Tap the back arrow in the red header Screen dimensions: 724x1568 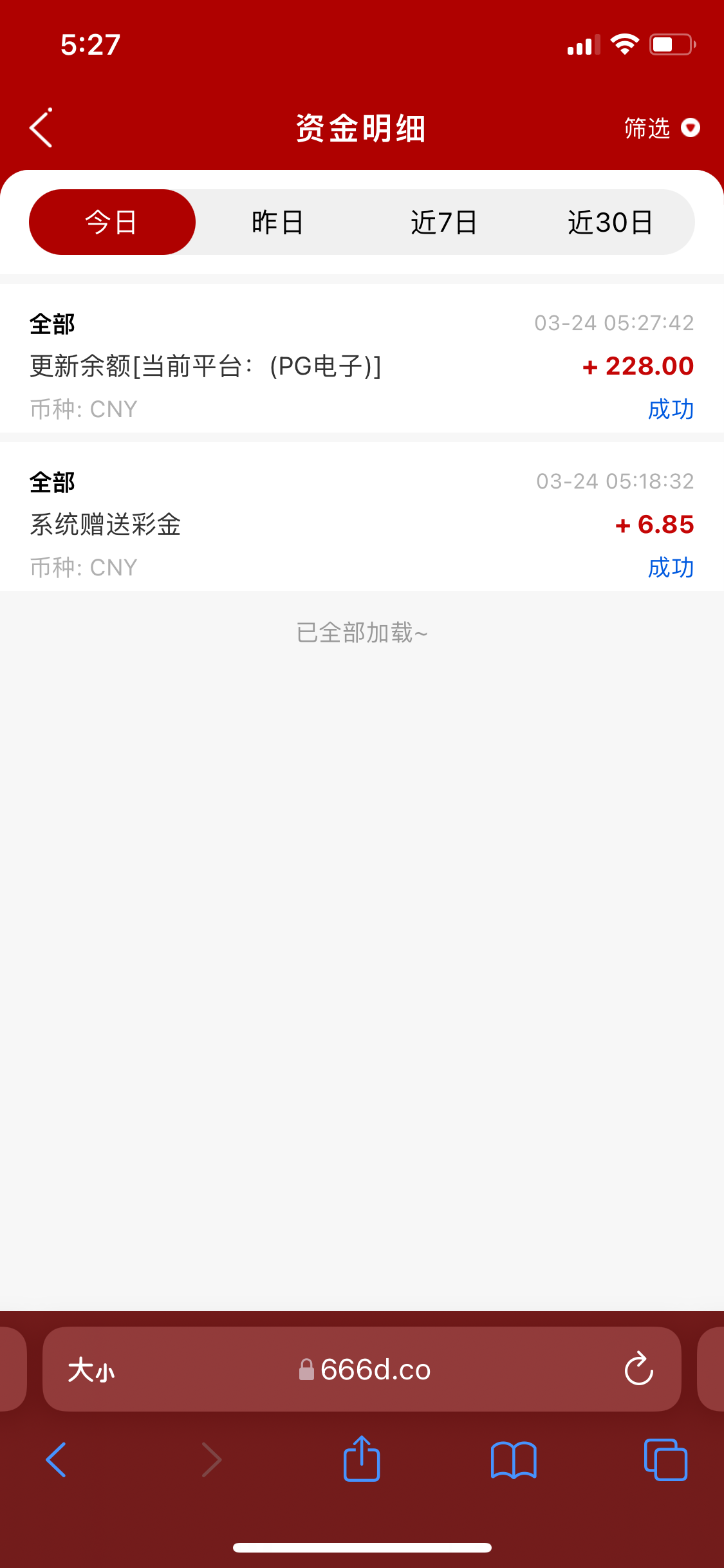pos(40,128)
